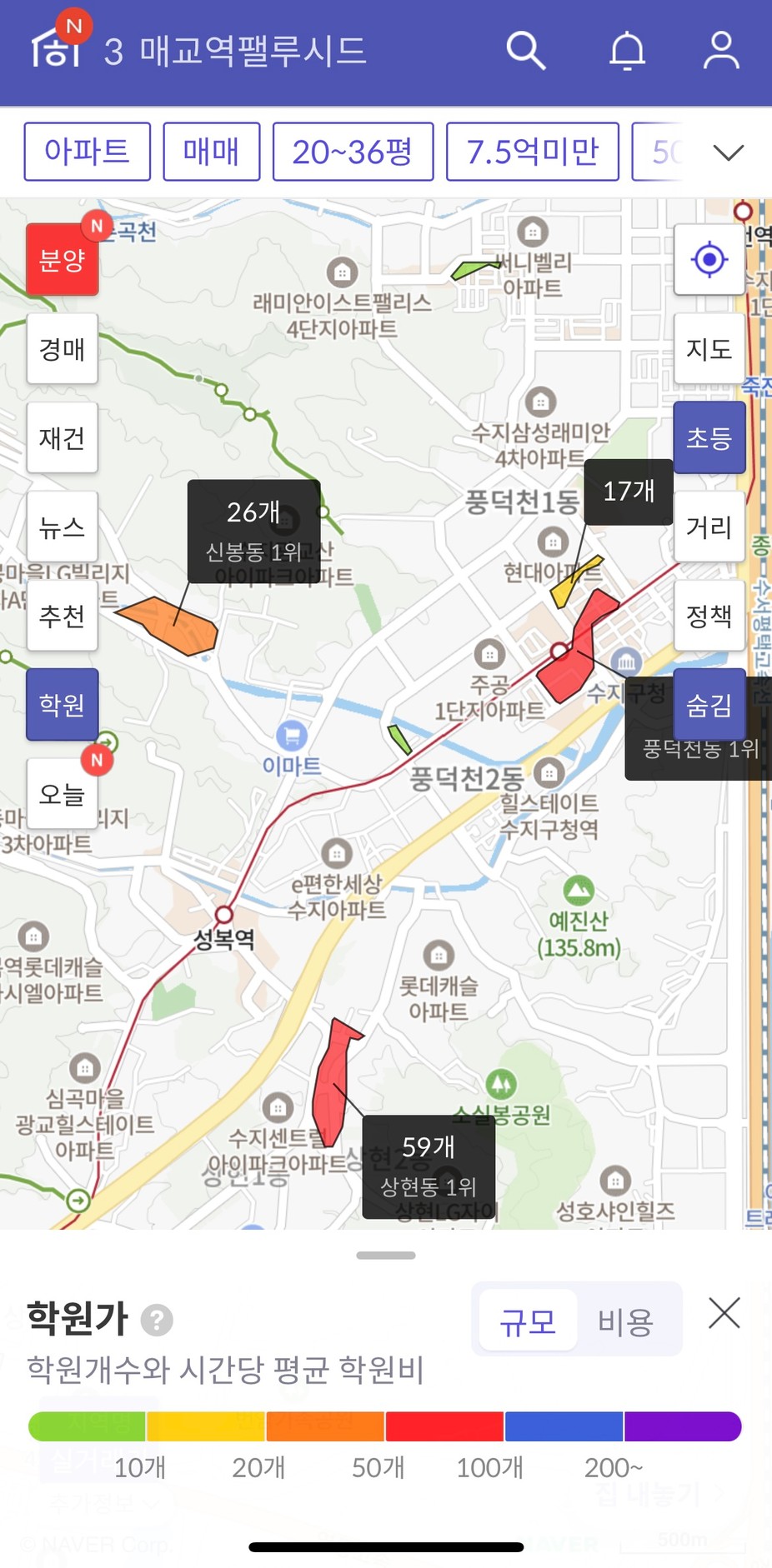Center map on my location
This screenshot has width=772, height=1568.
point(709,259)
